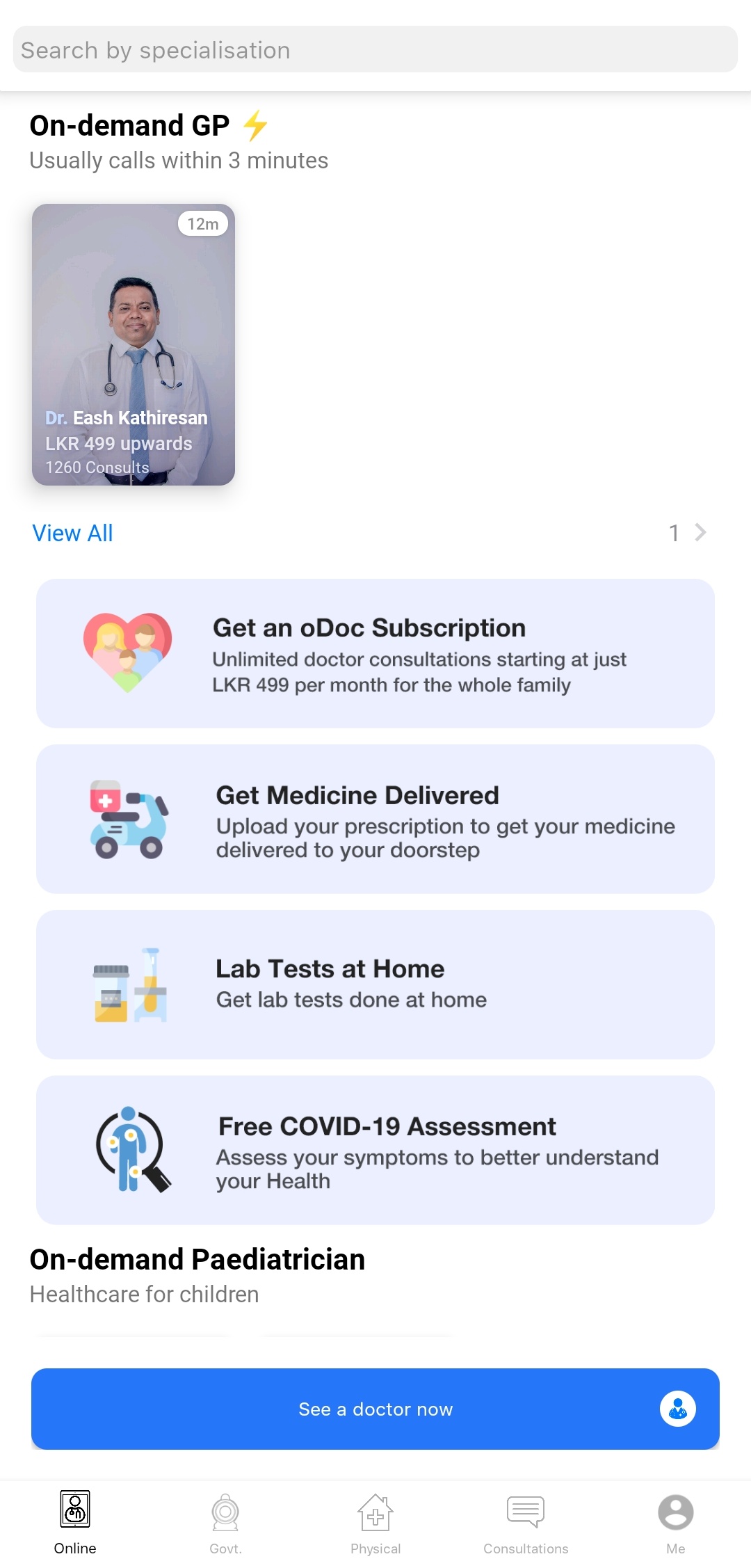The image size is (751, 1568).
Task: Start the Free COVID-19 Assessment
Action: click(x=375, y=1151)
